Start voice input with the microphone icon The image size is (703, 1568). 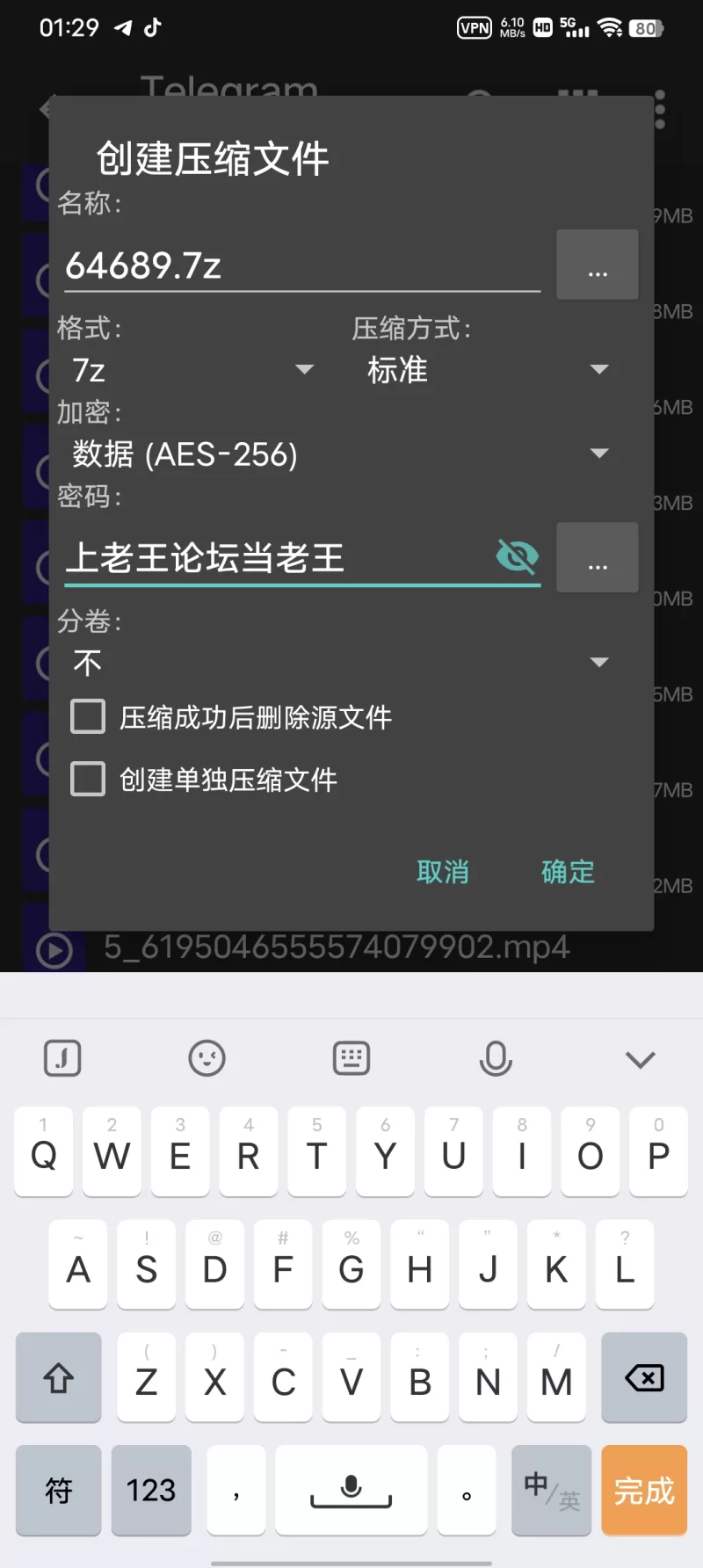[x=496, y=1059]
